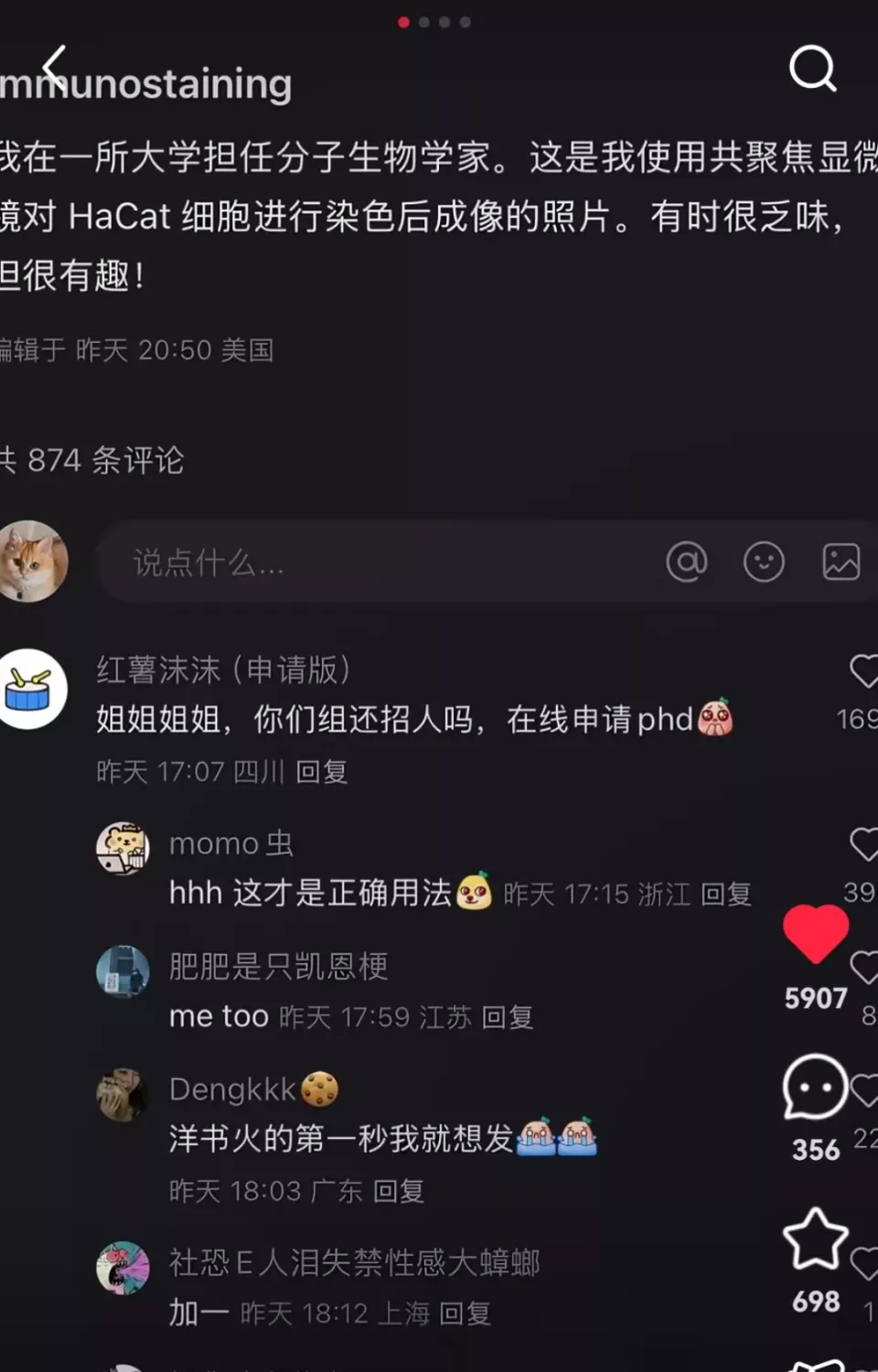This screenshot has width=878, height=1372.
Task: Reply to 社恐E人泪失禁性感大蟑螂's 加一 comment
Action: 466,1313
